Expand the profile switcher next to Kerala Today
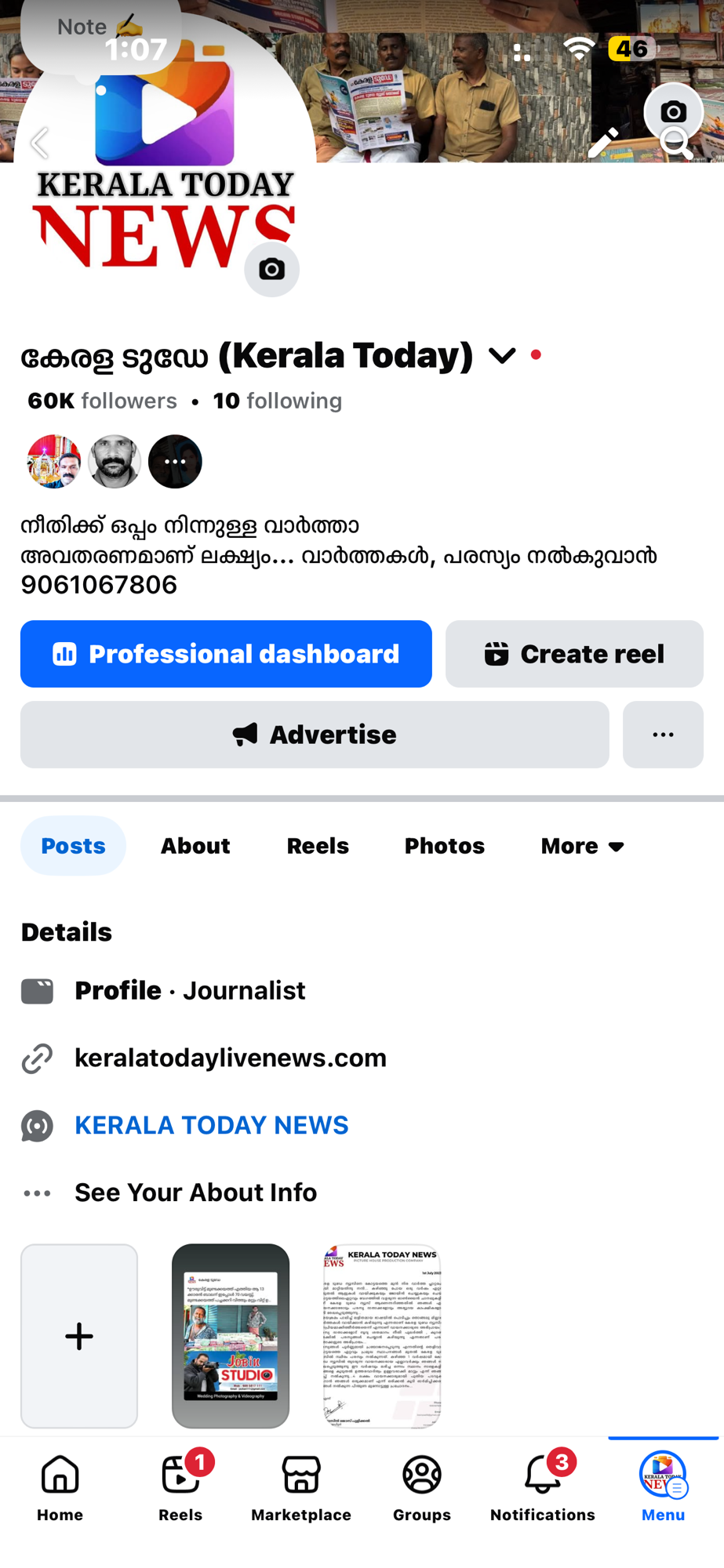 pos(502,356)
